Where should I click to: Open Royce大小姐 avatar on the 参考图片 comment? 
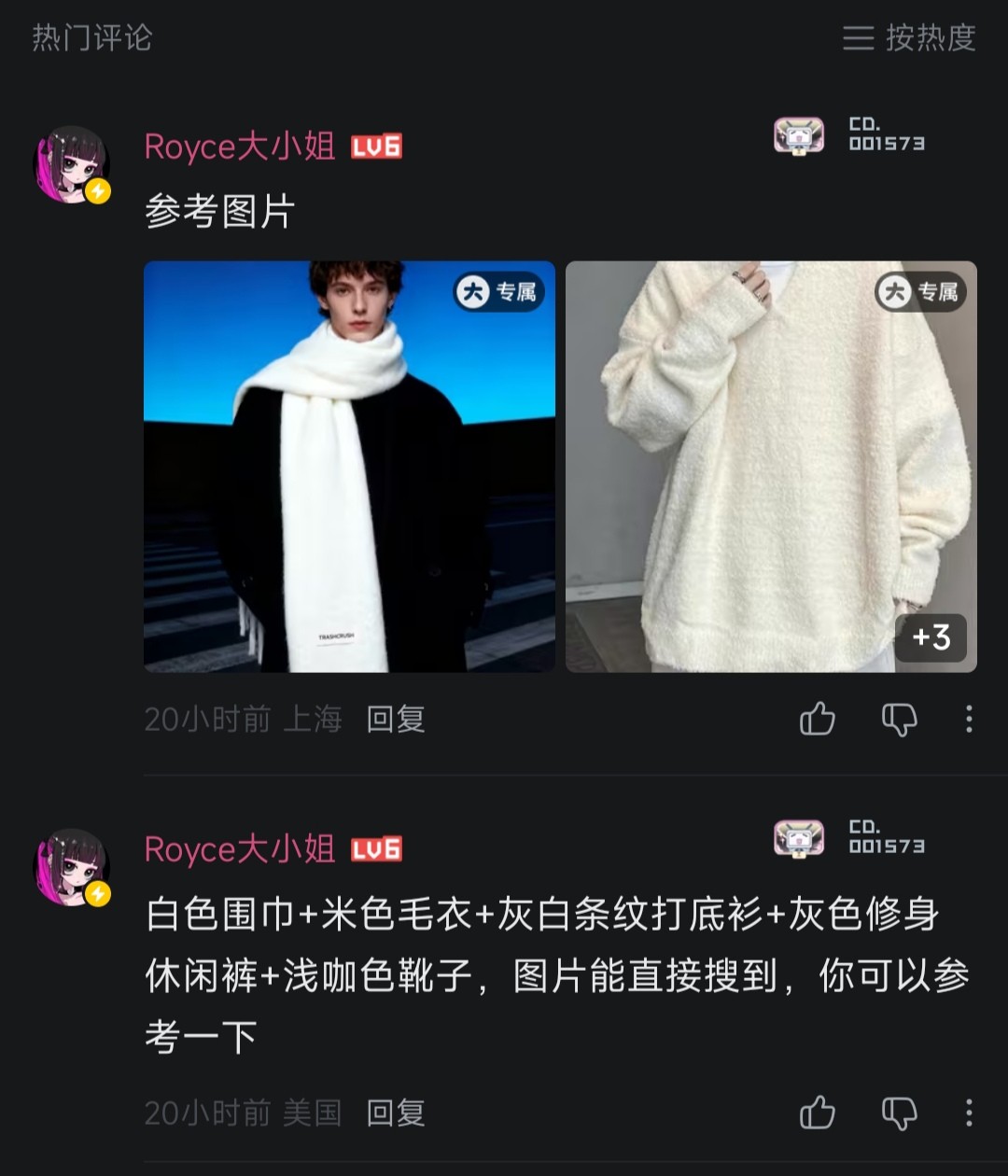click(x=72, y=164)
